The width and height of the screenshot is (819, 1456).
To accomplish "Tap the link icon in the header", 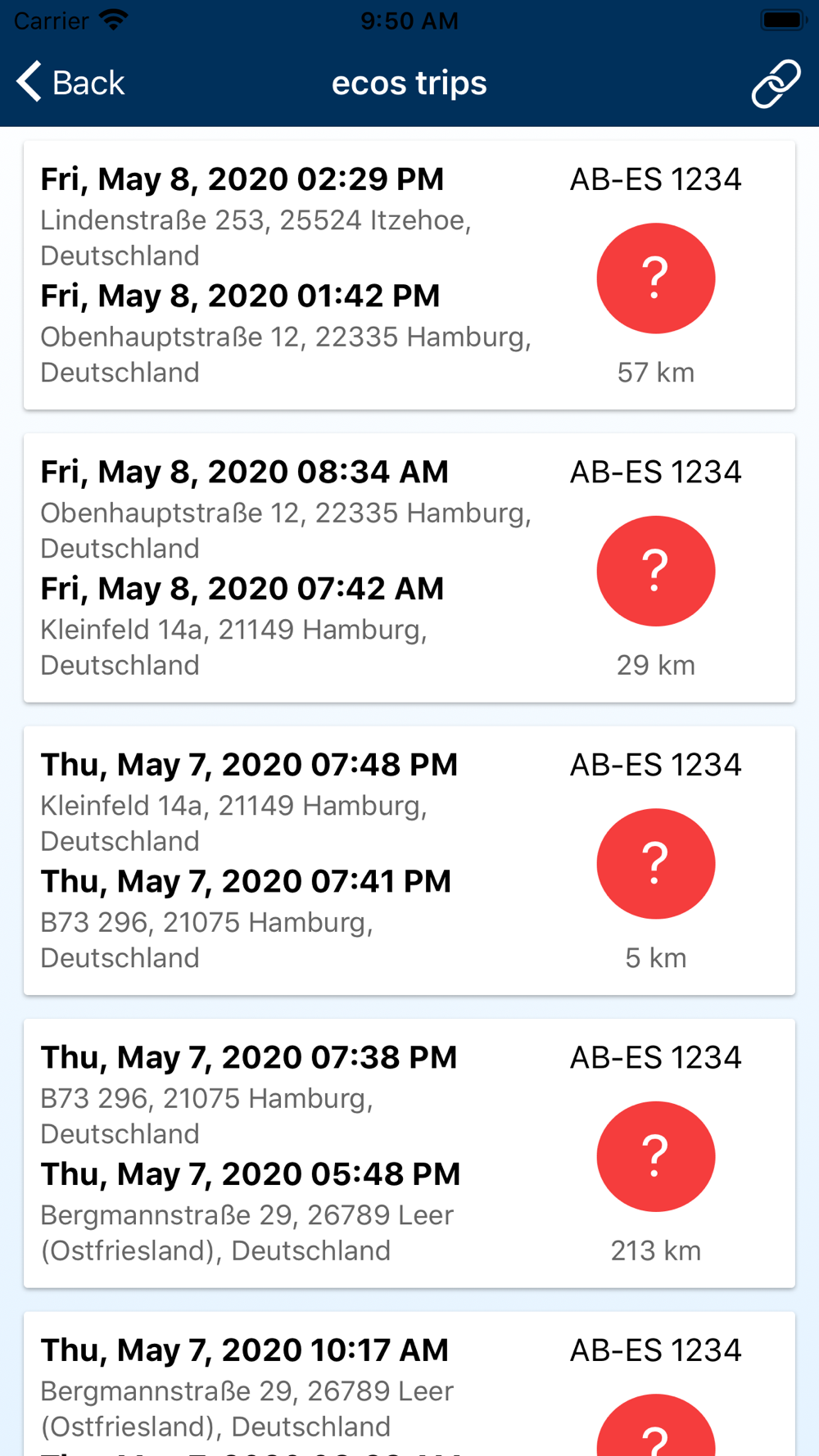I will pos(776,83).
